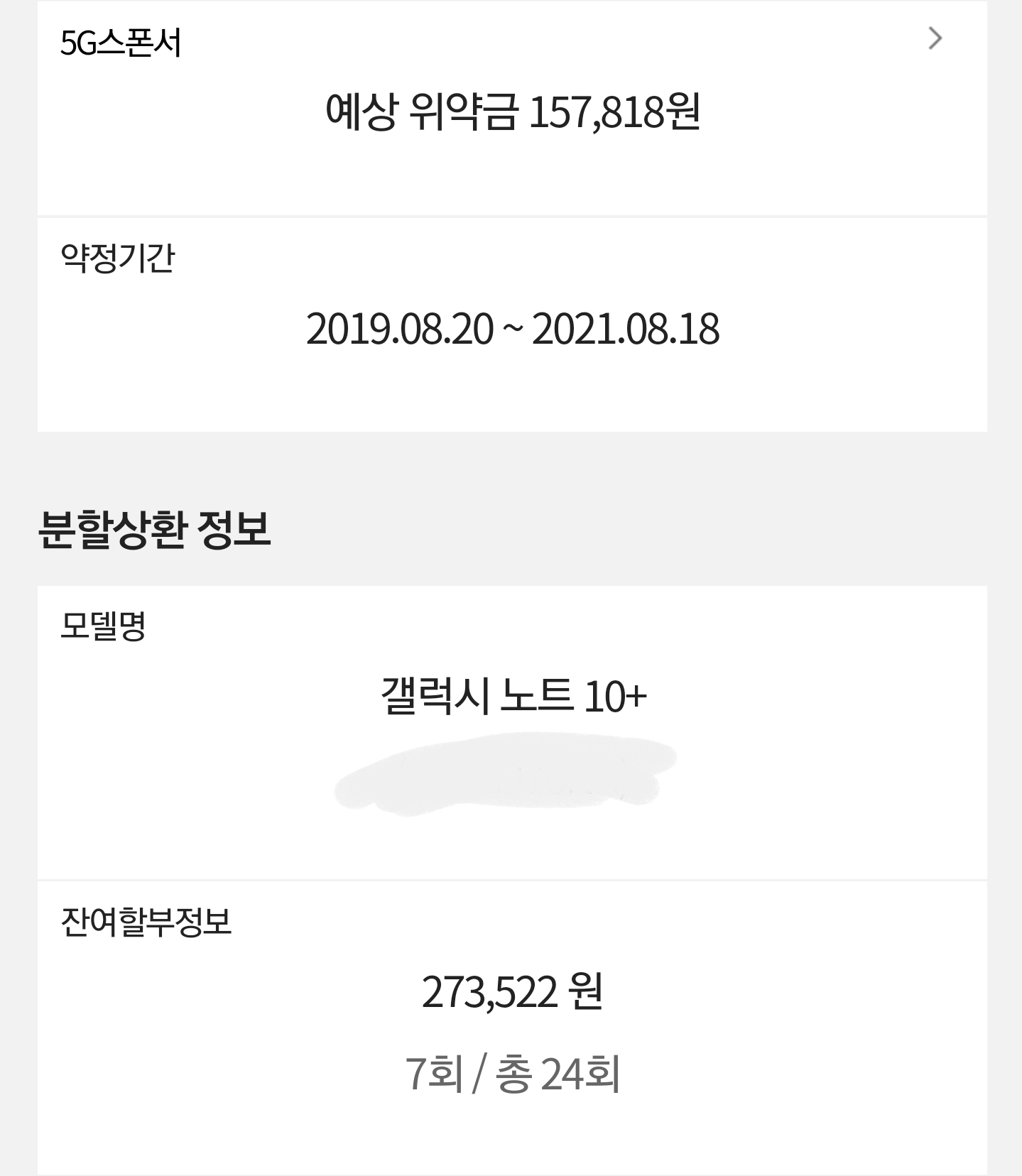Image resolution: width=1022 pixels, height=1176 pixels.
Task: Open the 5G스폰서 details chevron
Action: tap(935, 38)
